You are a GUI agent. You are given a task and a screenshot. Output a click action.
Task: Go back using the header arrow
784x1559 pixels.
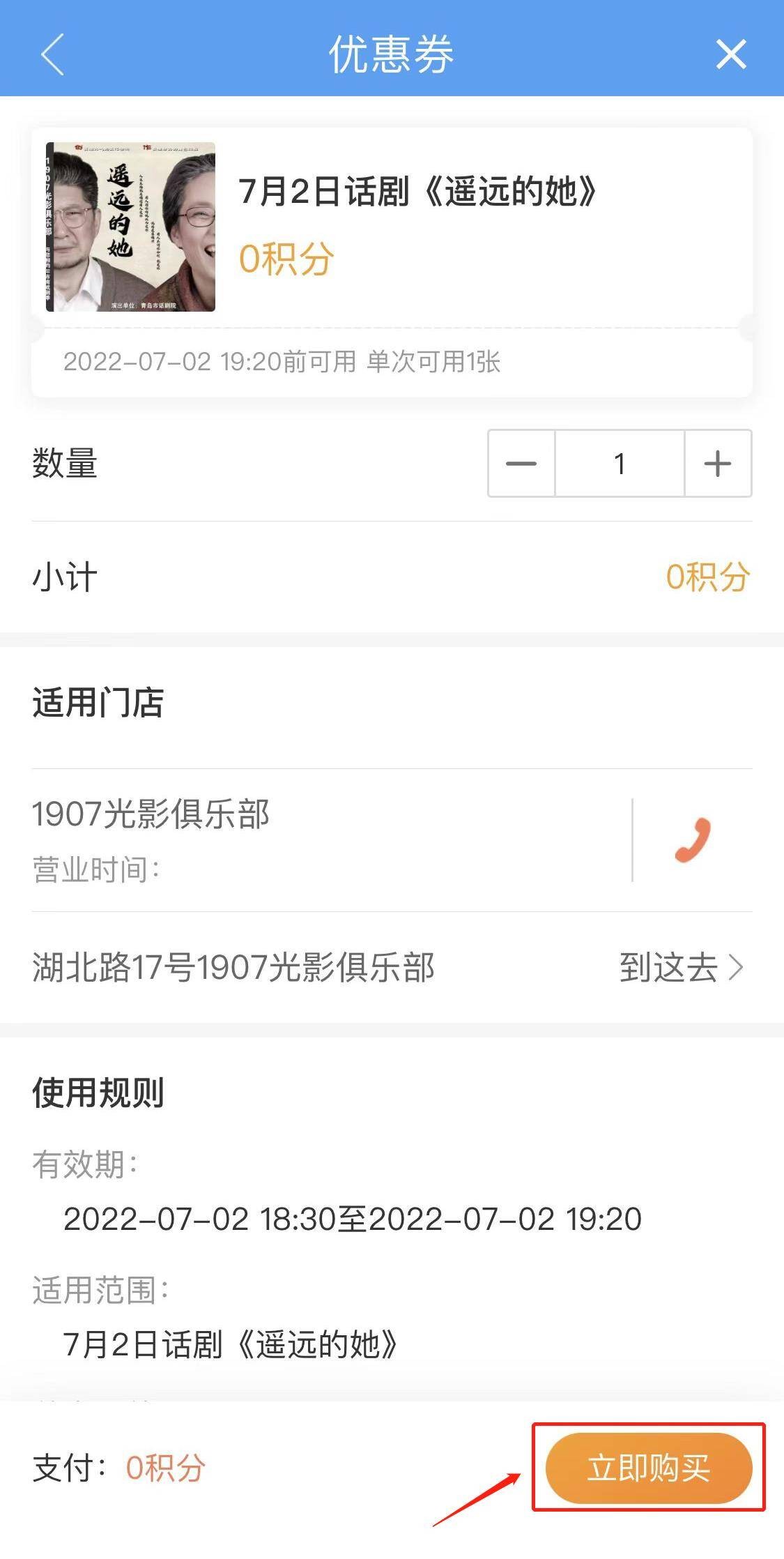[53, 54]
